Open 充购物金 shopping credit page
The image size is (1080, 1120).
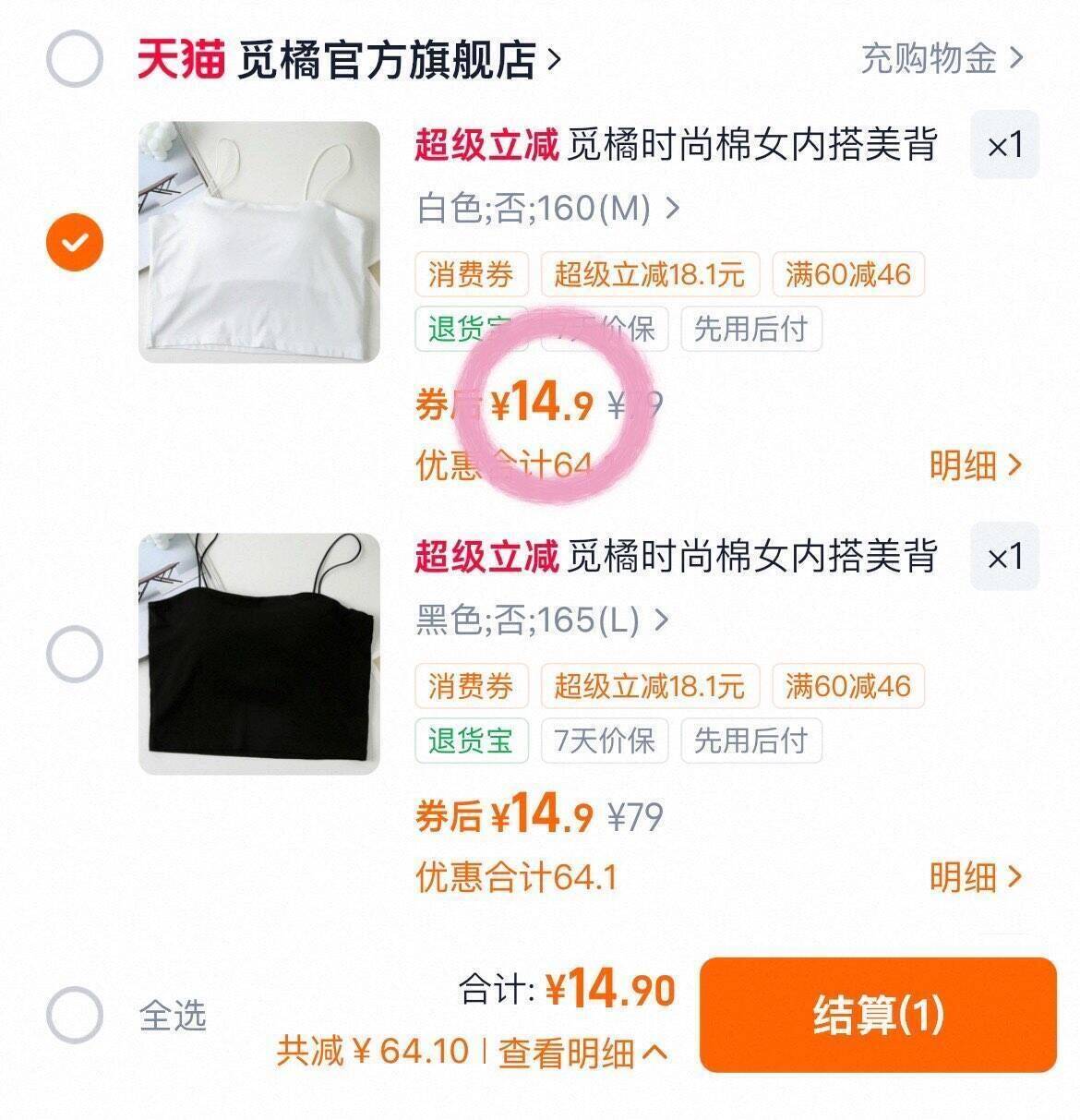932,57
